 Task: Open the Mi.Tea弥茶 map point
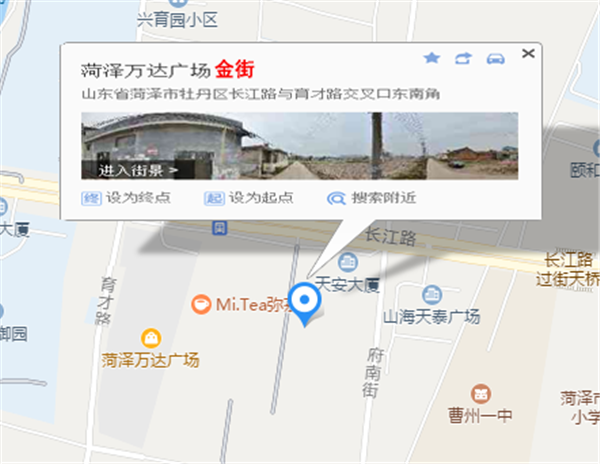point(201,304)
